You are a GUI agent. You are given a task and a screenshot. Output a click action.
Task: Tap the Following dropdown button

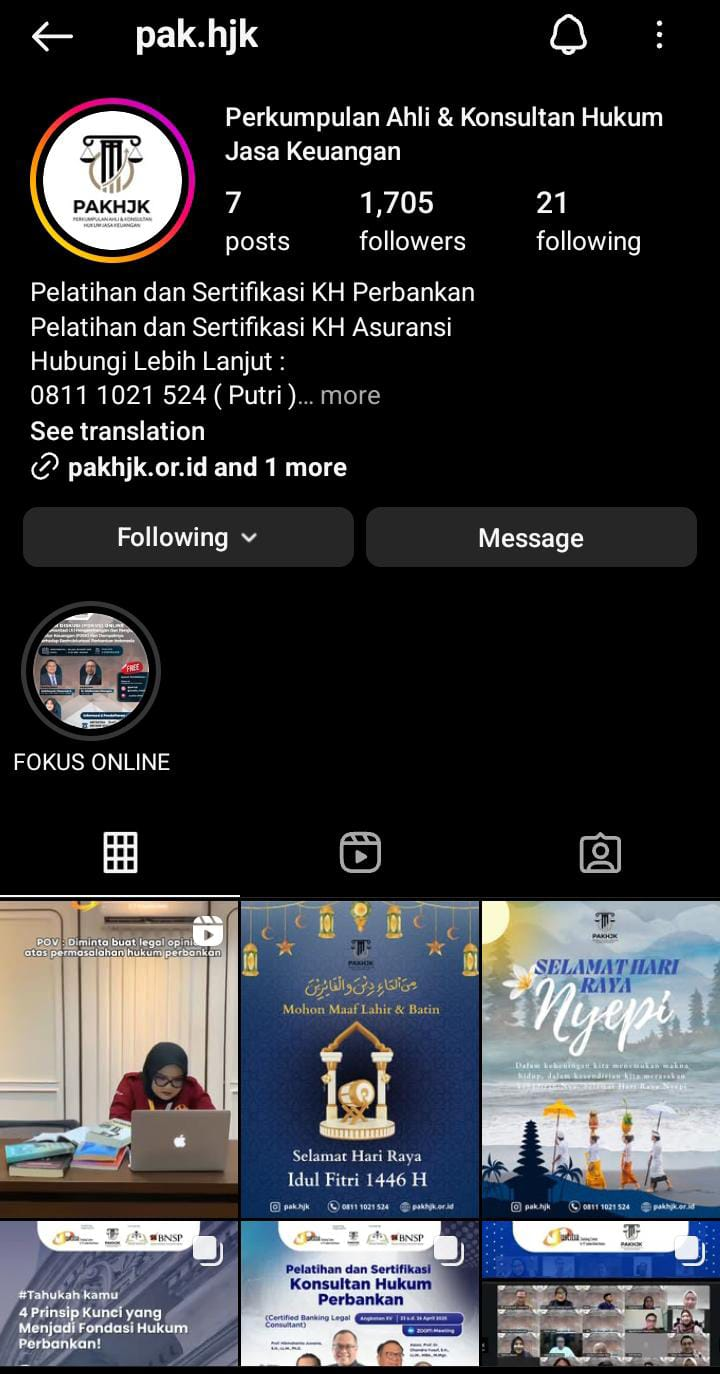coord(188,537)
